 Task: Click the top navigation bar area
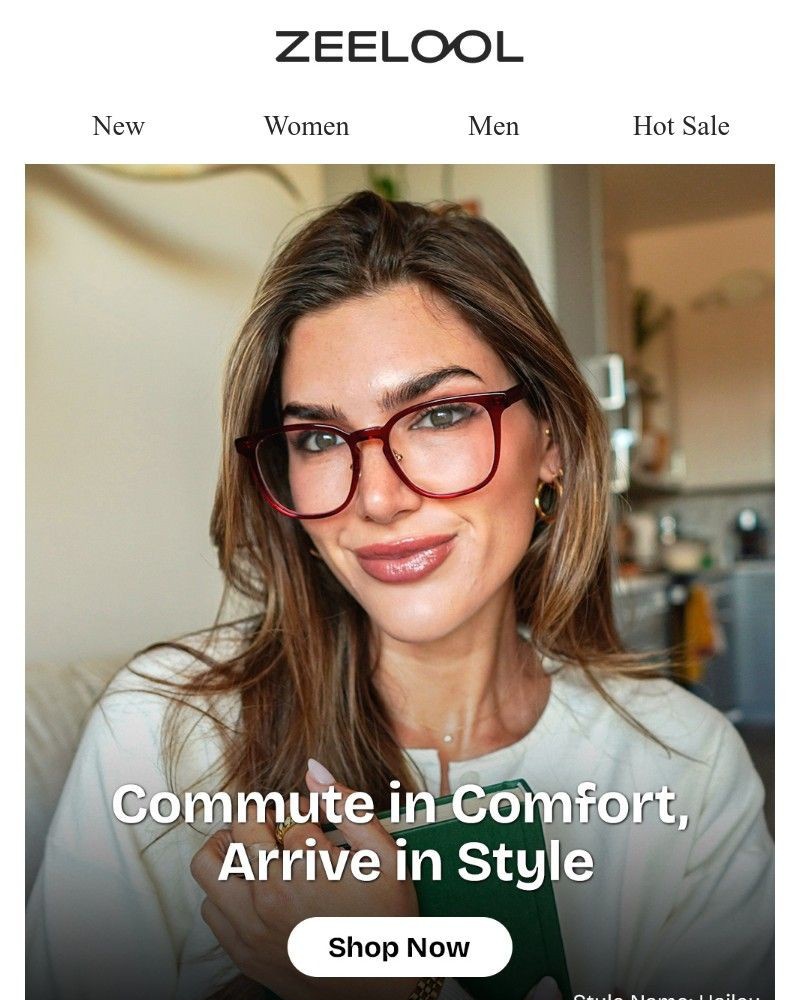coord(400,126)
